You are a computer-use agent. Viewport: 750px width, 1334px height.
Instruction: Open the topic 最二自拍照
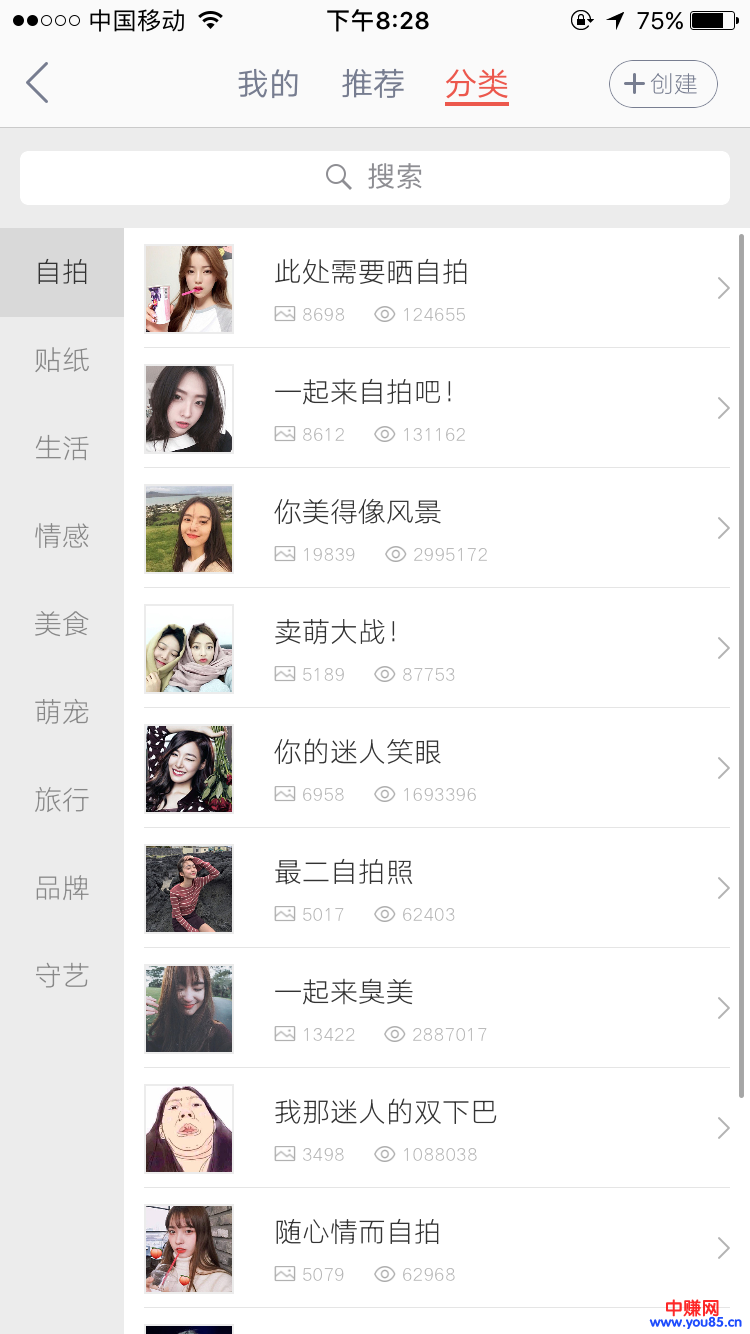point(437,888)
